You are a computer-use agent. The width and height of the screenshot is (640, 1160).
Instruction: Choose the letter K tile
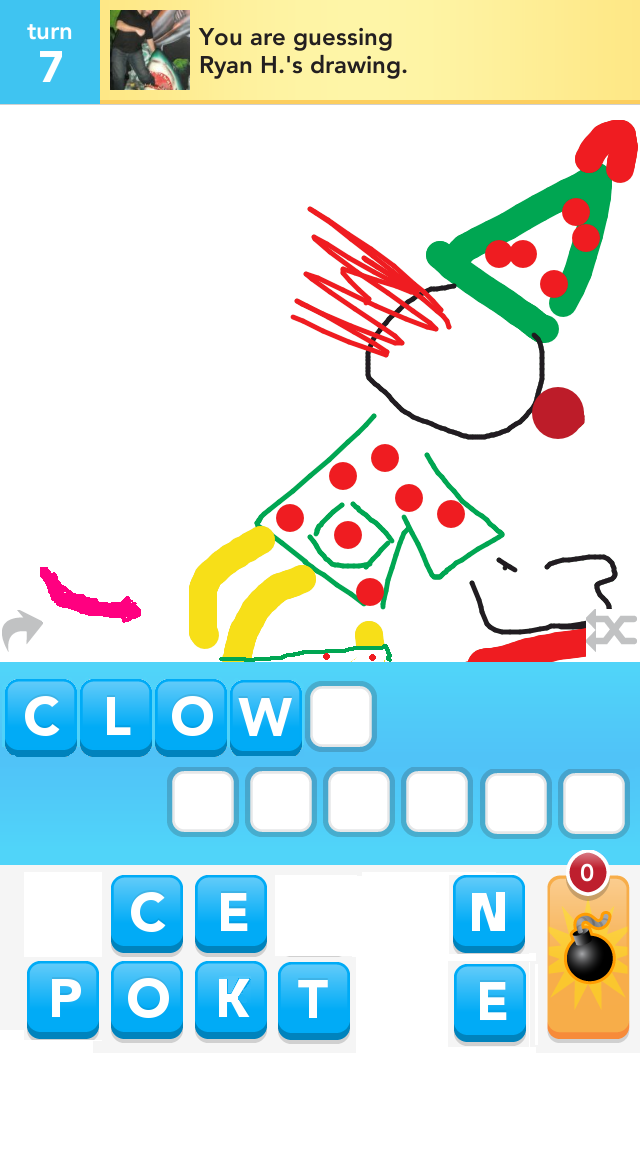231,999
